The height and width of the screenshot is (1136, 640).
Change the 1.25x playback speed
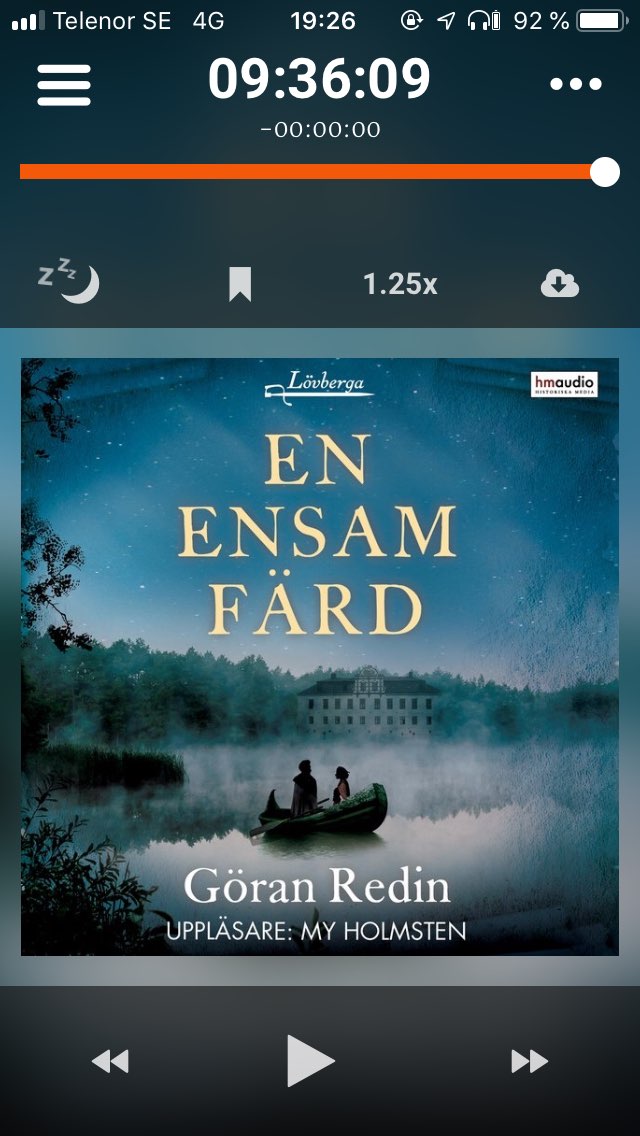(x=400, y=284)
